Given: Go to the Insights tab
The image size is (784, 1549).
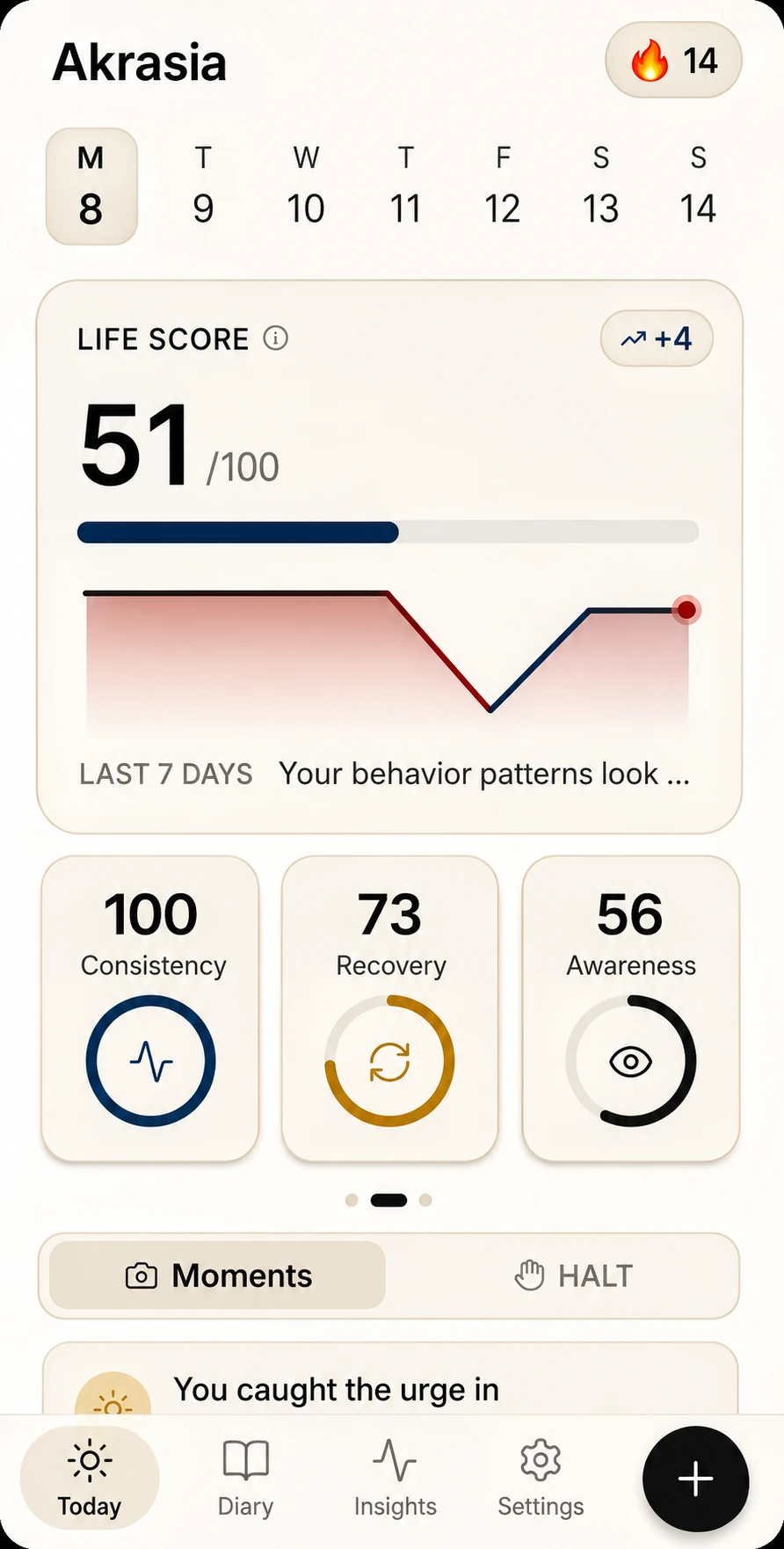Looking at the screenshot, I should click(395, 1480).
